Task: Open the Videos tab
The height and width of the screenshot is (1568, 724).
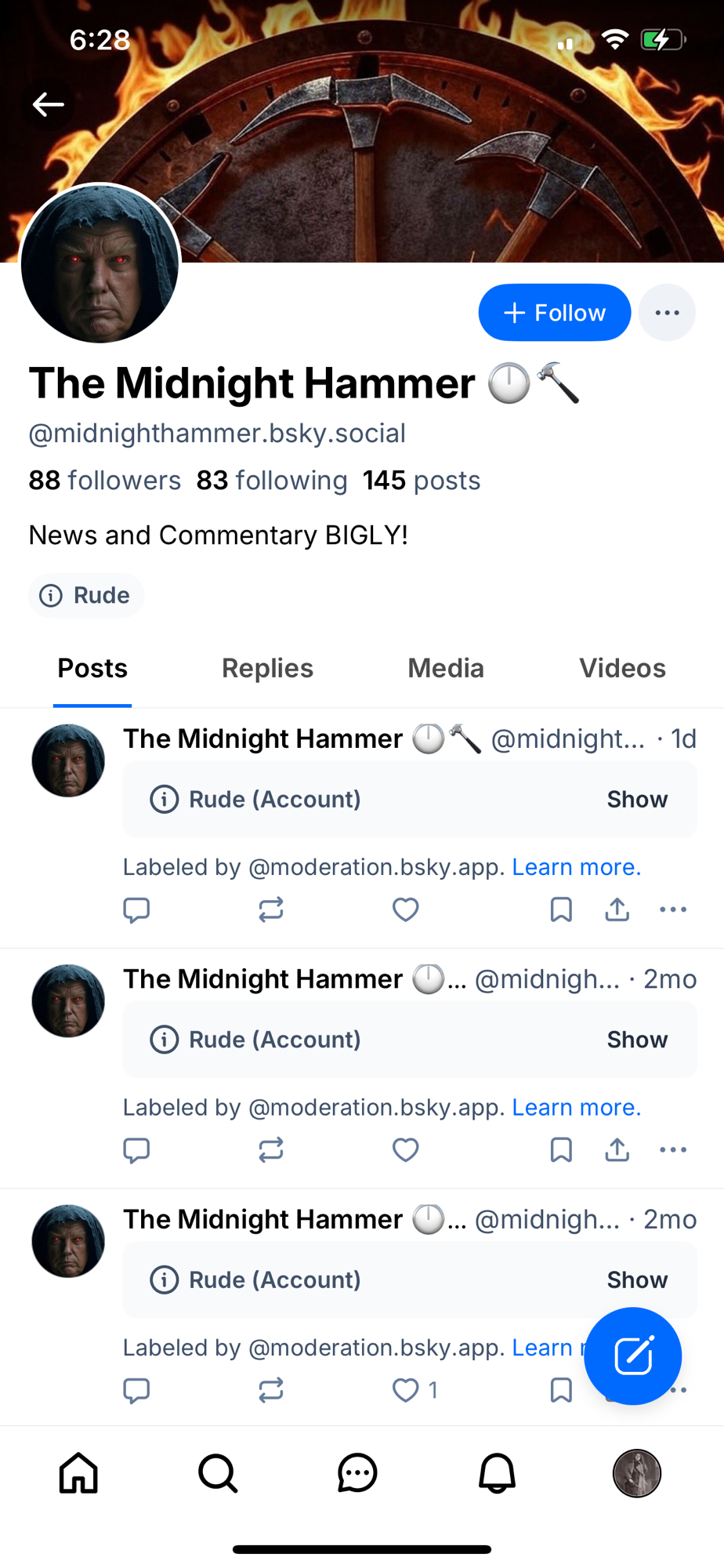Action: click(x=622, y=669)
